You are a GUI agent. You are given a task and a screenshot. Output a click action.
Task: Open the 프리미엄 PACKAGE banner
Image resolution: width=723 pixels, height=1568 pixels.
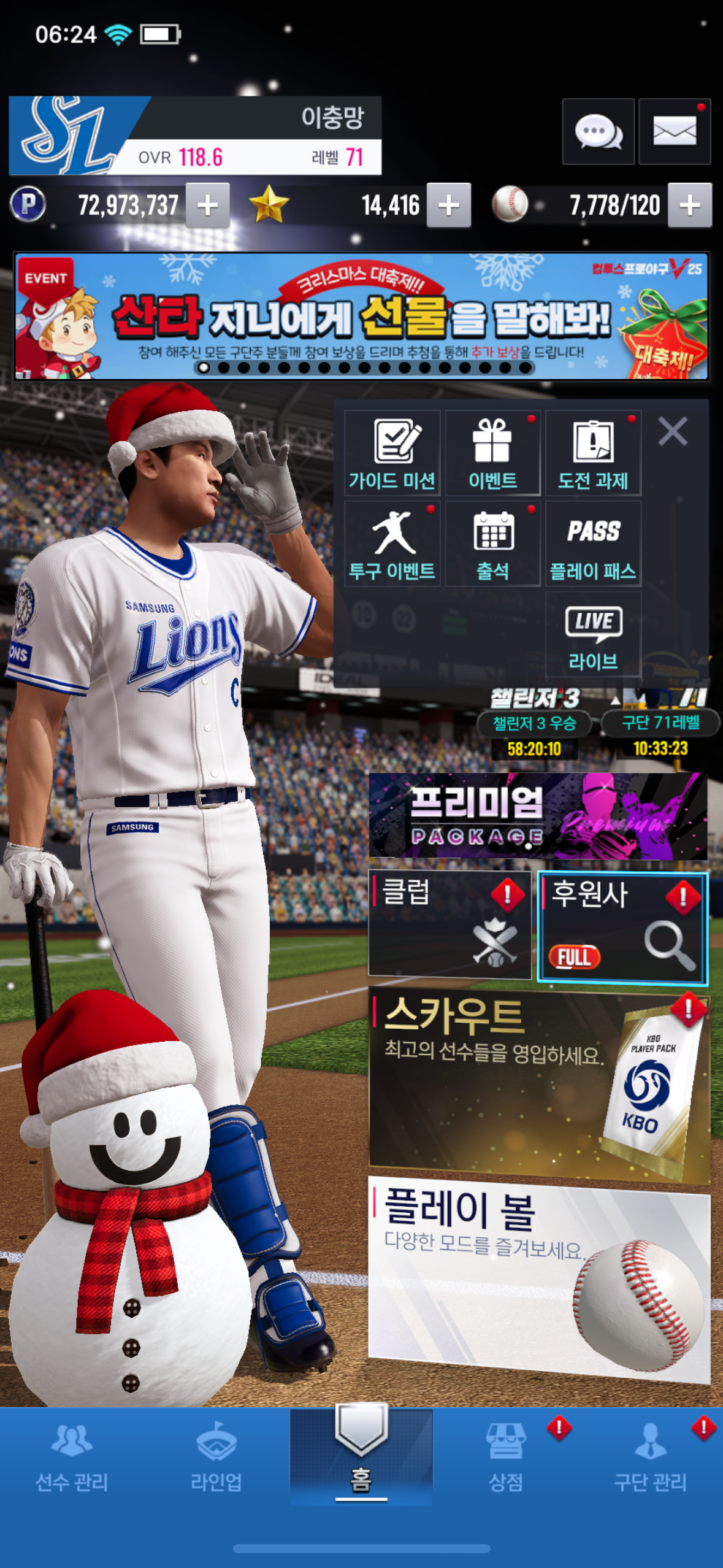[538, 816]
